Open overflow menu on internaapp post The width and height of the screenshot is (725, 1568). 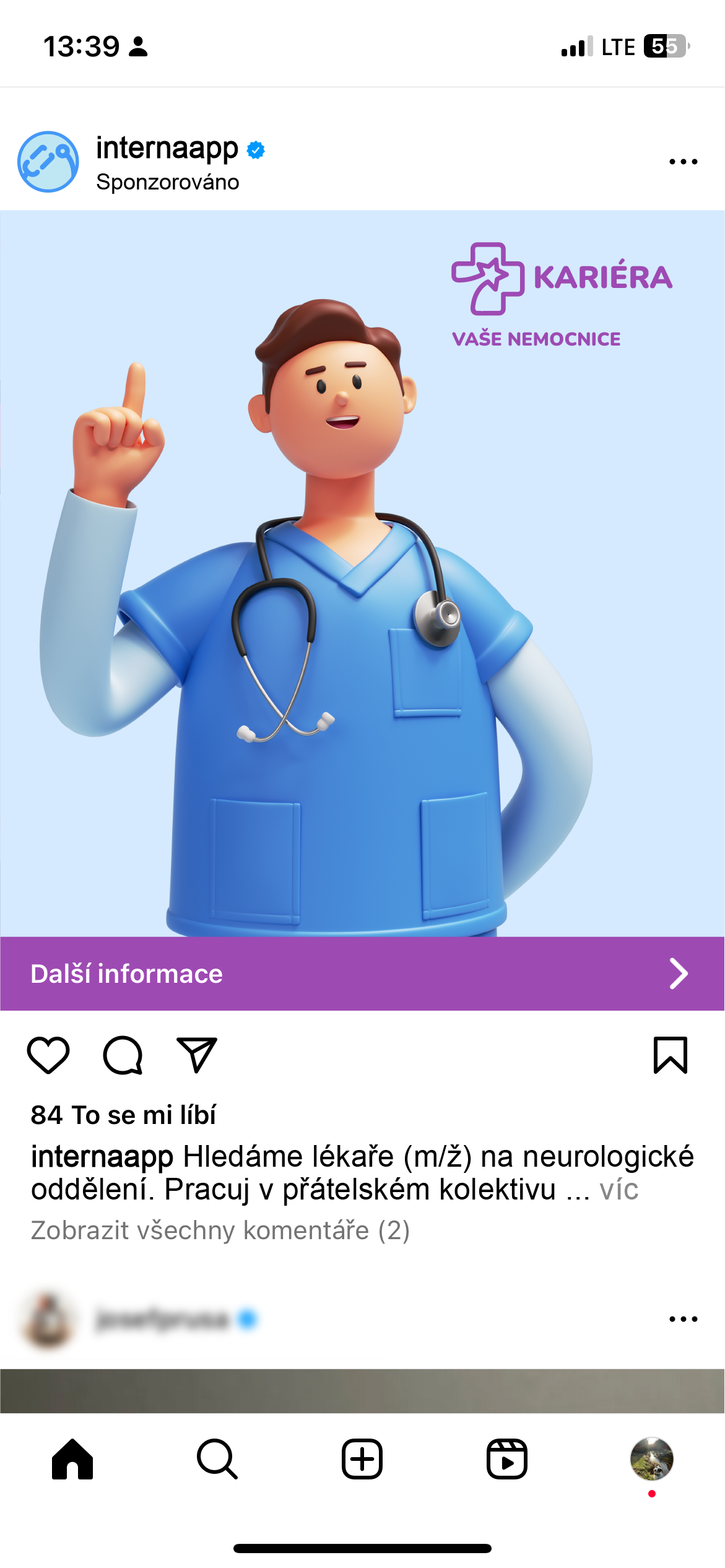[683, 162]
